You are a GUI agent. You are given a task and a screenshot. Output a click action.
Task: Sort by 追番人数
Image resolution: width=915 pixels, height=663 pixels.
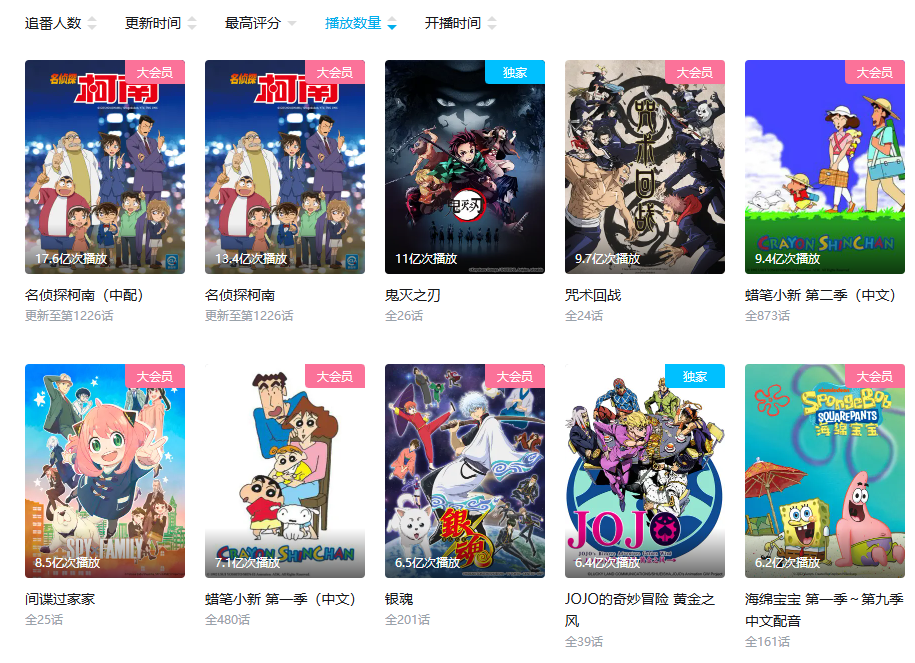[x=60, y=23]
